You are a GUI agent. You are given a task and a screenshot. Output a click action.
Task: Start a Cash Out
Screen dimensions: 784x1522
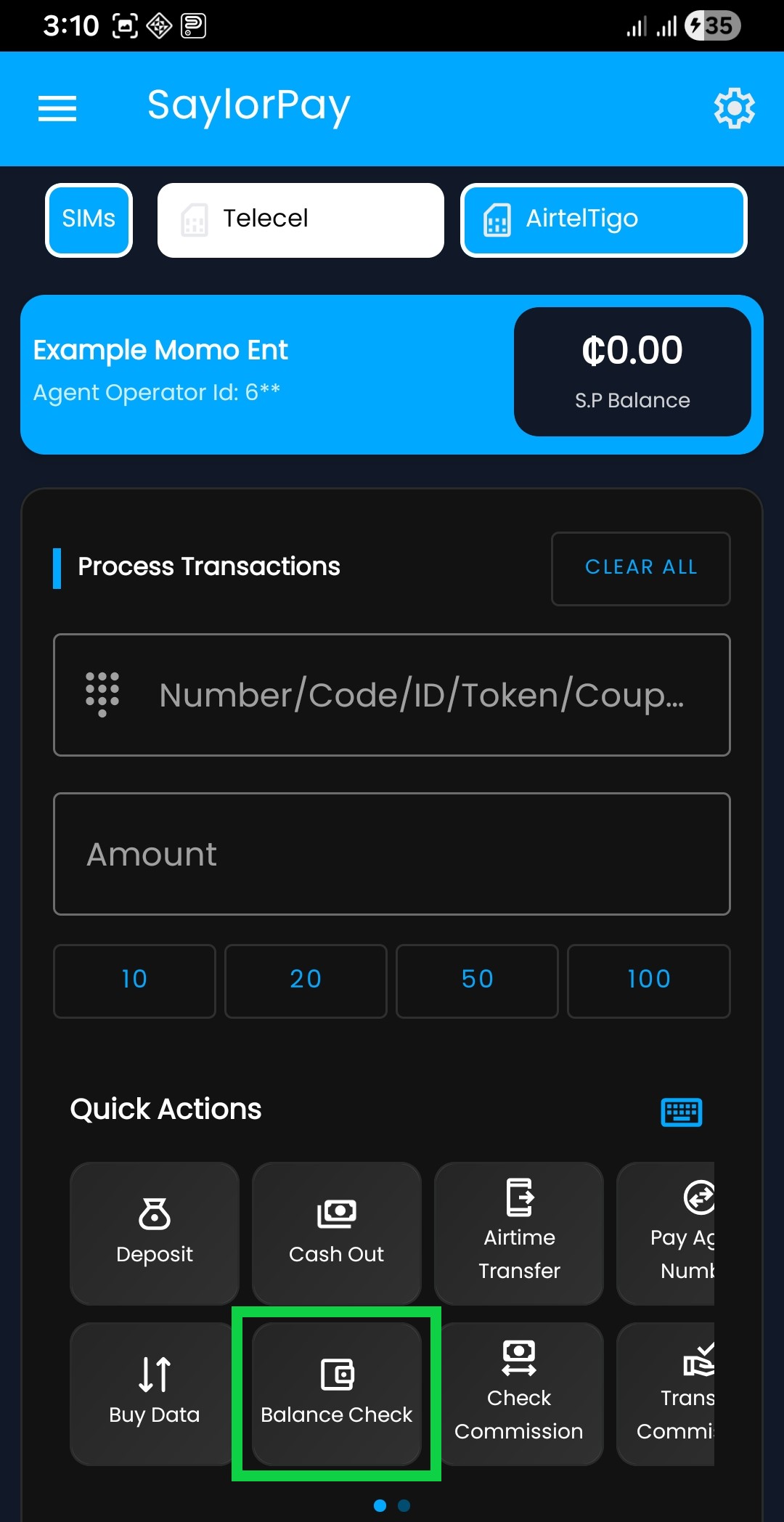337,1234
